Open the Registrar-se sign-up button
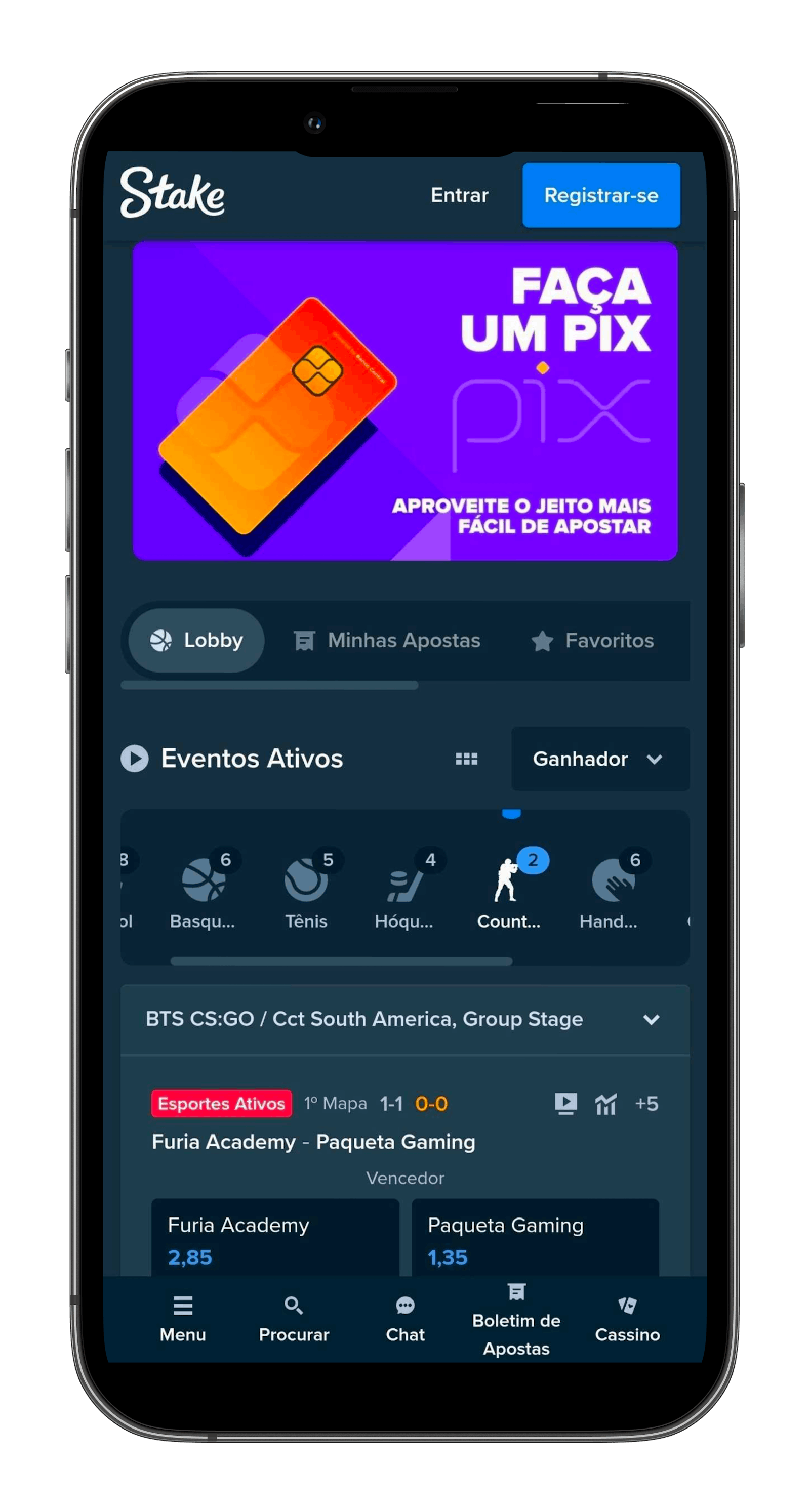The image size is (810, 1512). (601, 195)
